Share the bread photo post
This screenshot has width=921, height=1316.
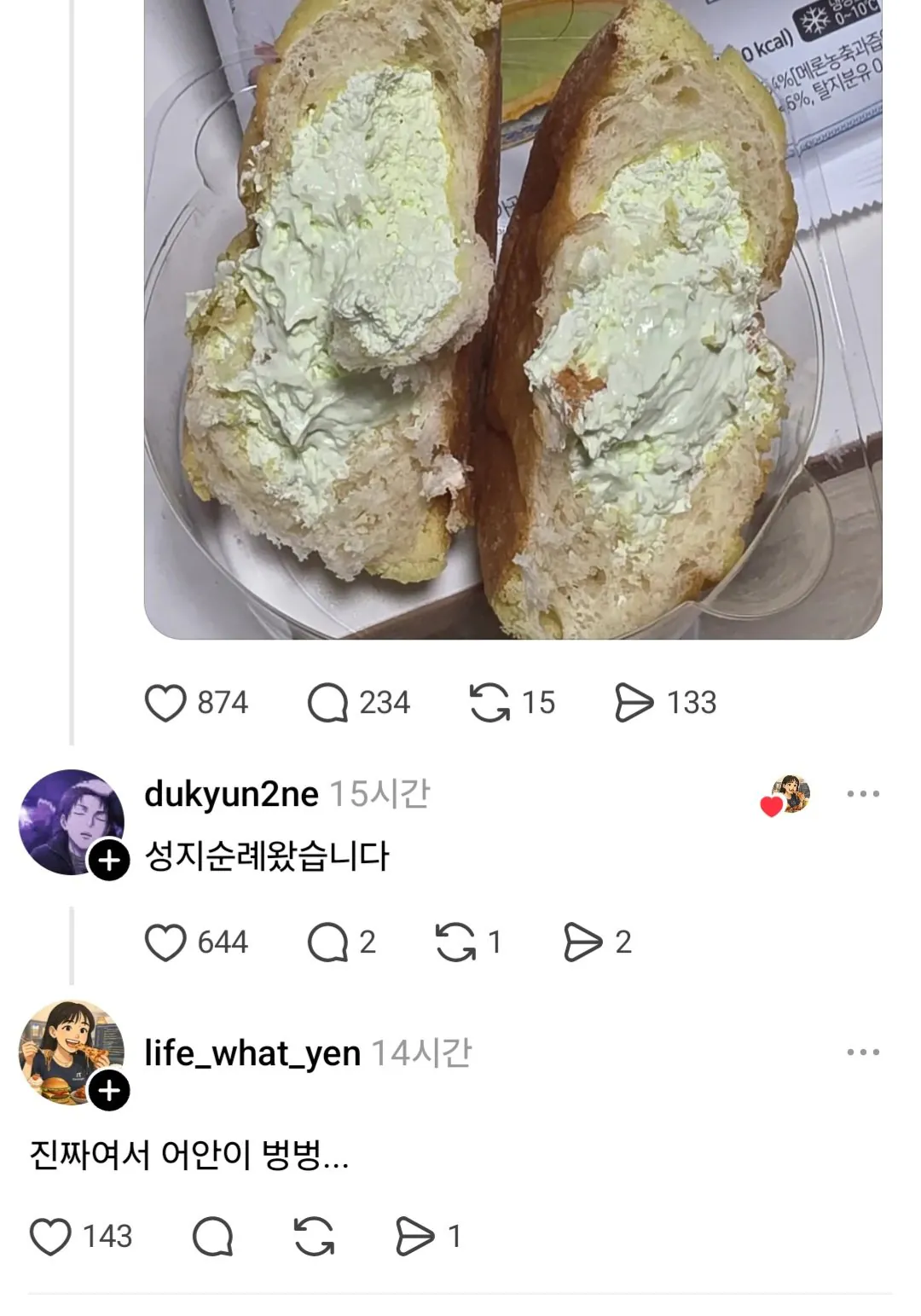pos(634,704)
